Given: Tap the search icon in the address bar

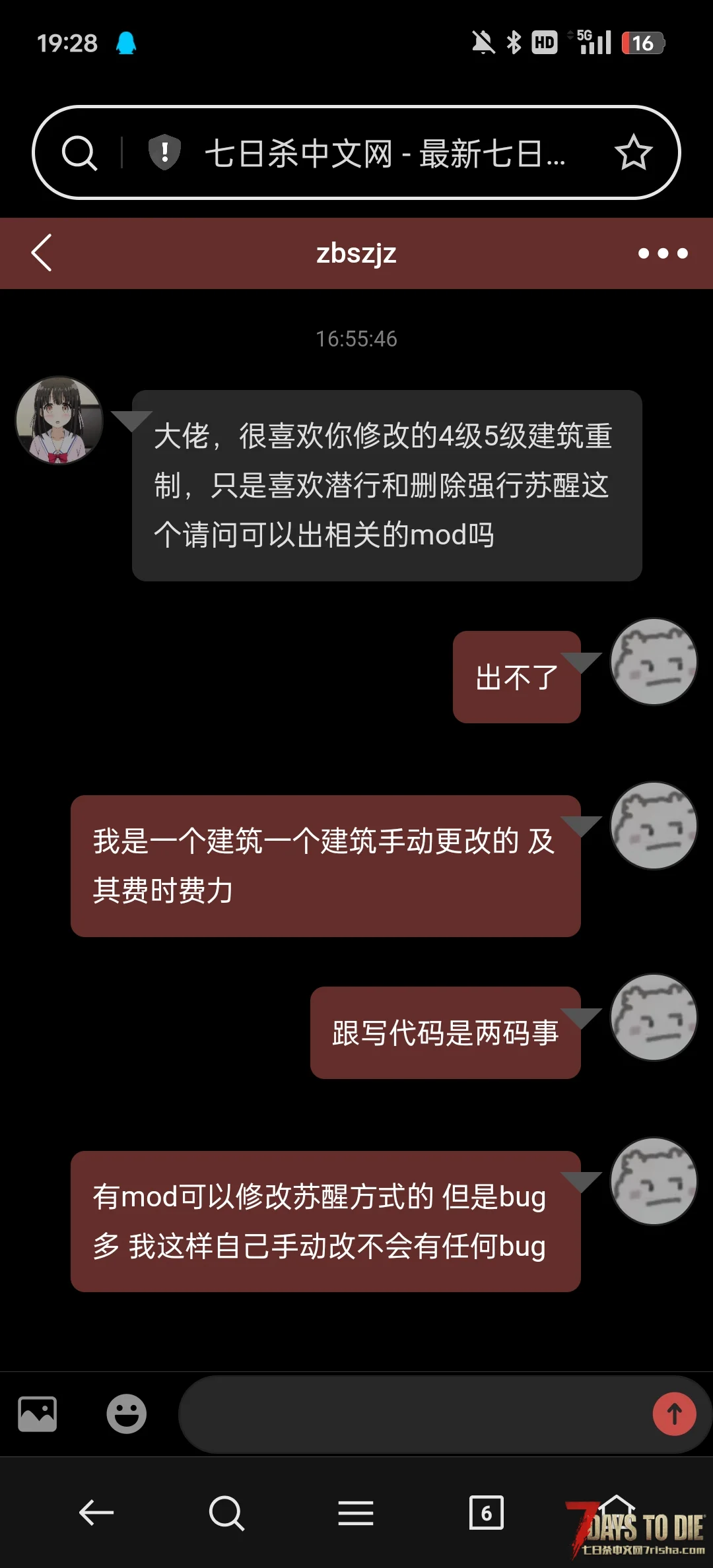Looking at the screenshot, I should [x=80, y=153].
